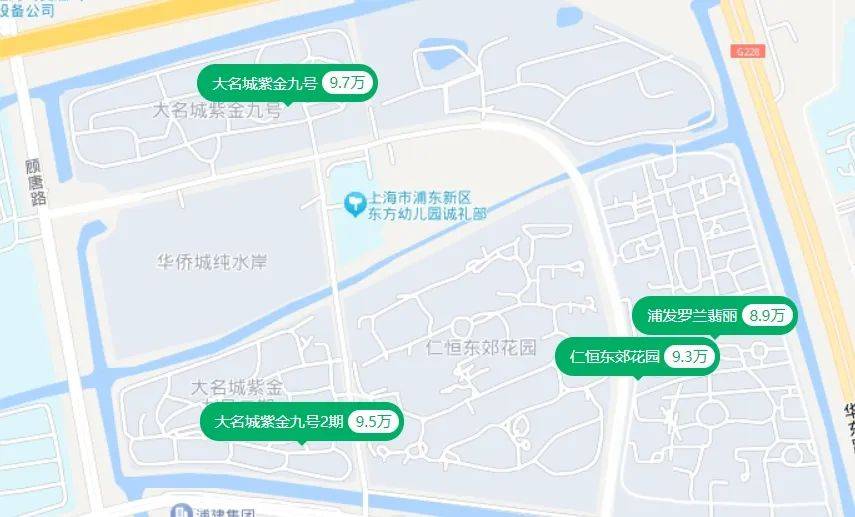
Task: Select the 大名城紫金九号2期 9.5万 marker
Action: pos(301,421)
